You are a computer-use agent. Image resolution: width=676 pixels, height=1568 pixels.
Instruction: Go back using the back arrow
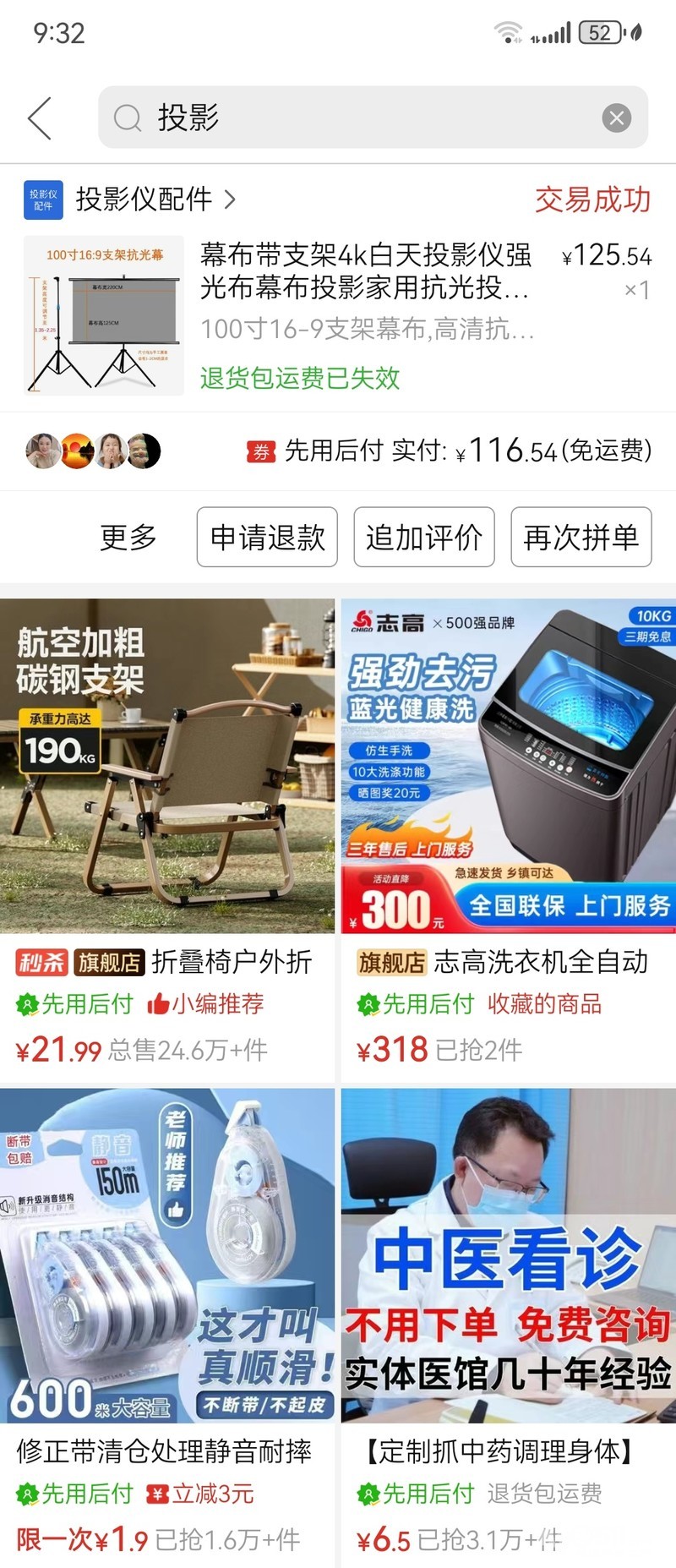40,117
